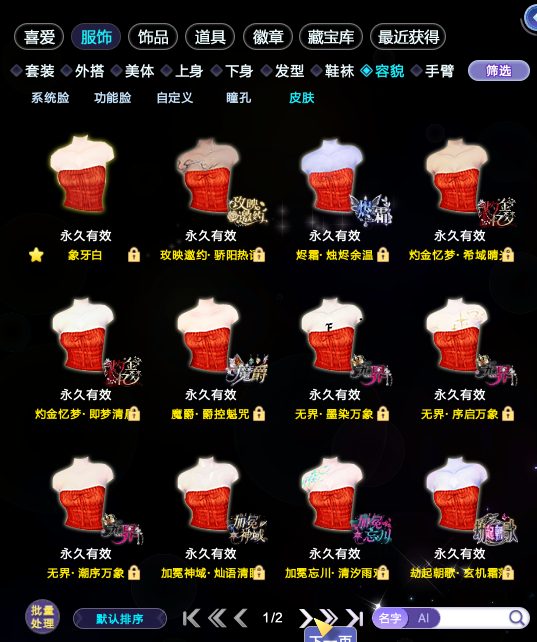
Task: Change the 默认排序 sort order
Action: pyautogui.click(x=120, y=618)
